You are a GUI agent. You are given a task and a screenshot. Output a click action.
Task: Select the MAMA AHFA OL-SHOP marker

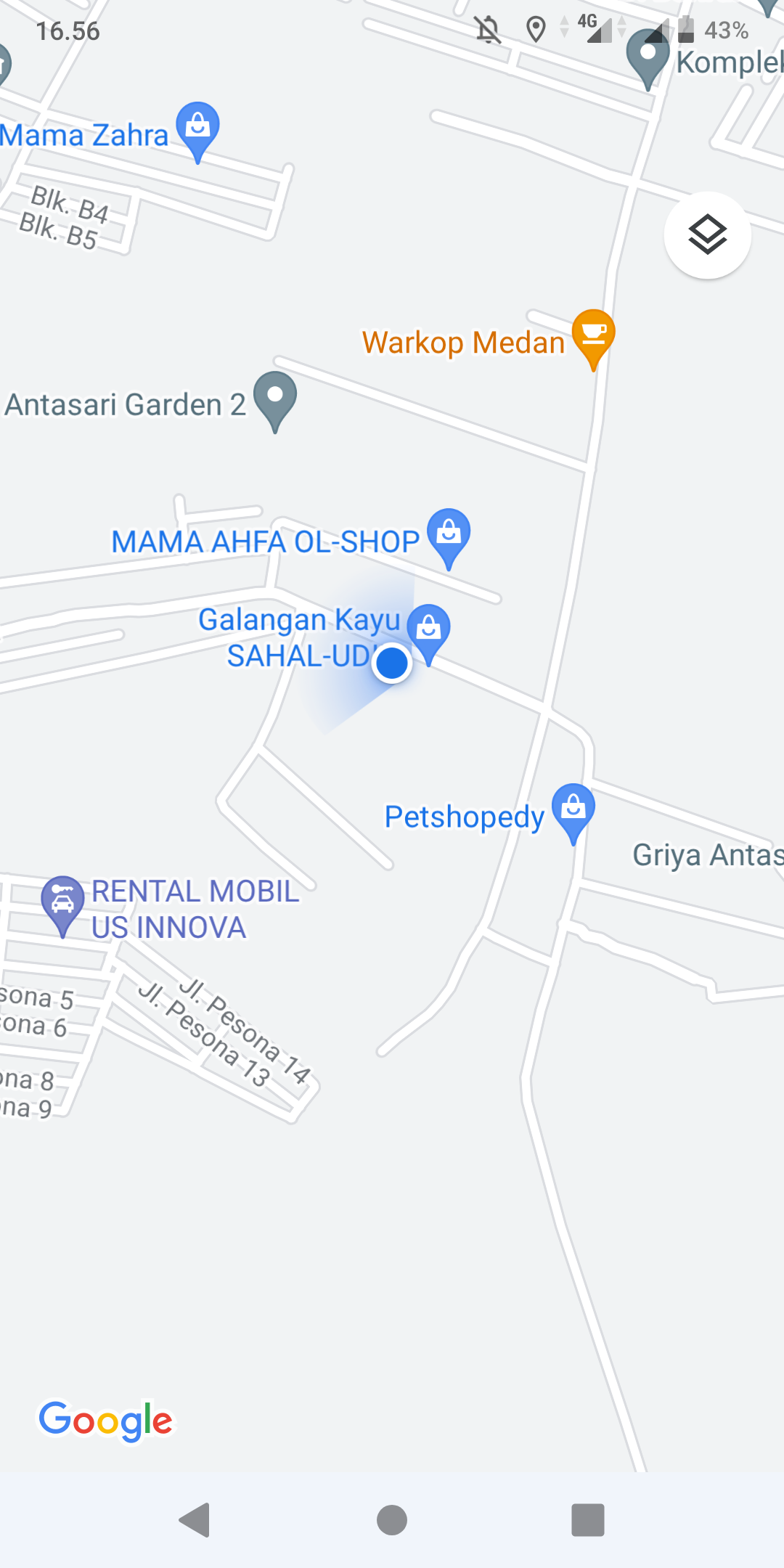pos(449,534)
